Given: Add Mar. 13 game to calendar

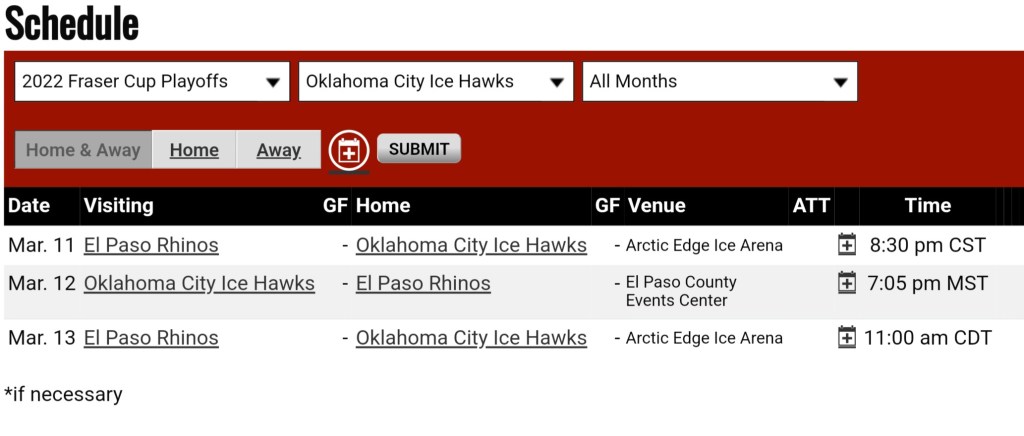Looking at the screenshot, I should (847, 337).
